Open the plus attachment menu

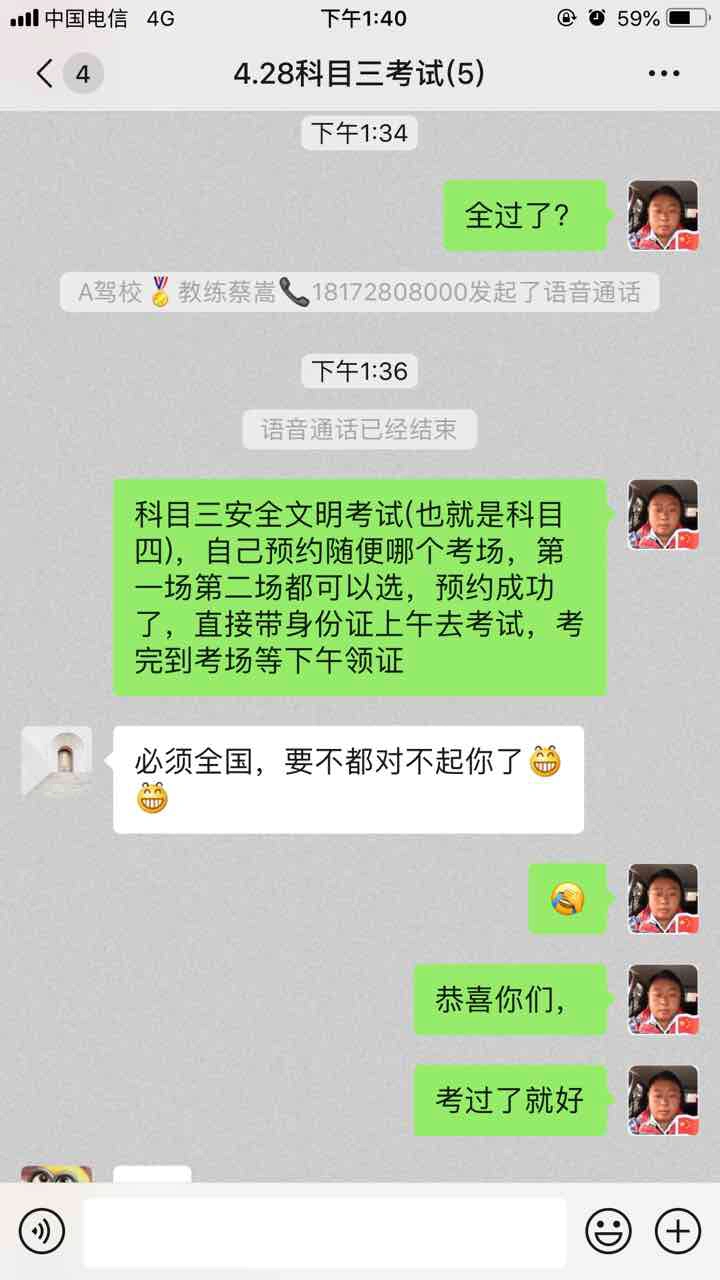[677, 1231]
